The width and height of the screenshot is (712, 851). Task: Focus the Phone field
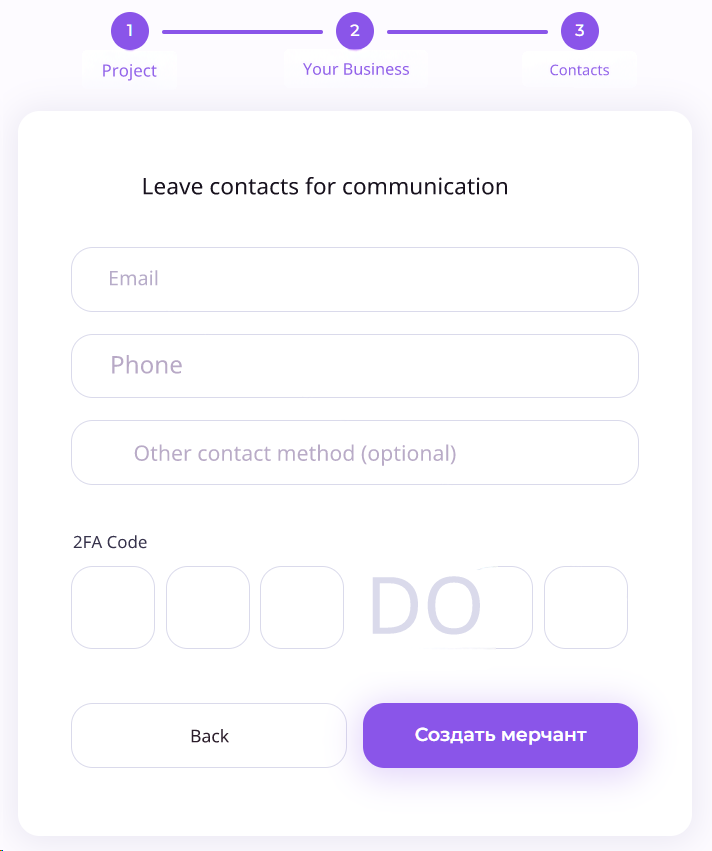pos(354,366)
